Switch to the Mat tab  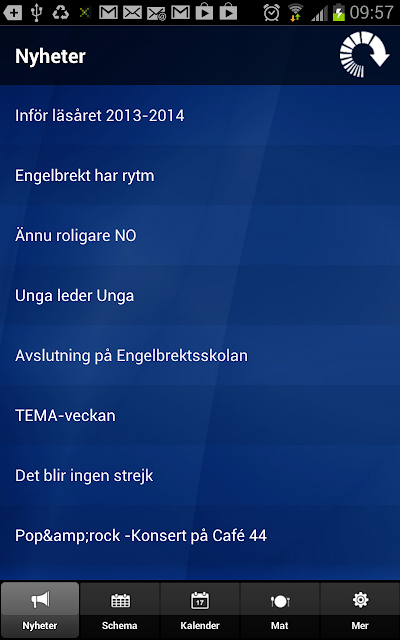tap(280, 611)
